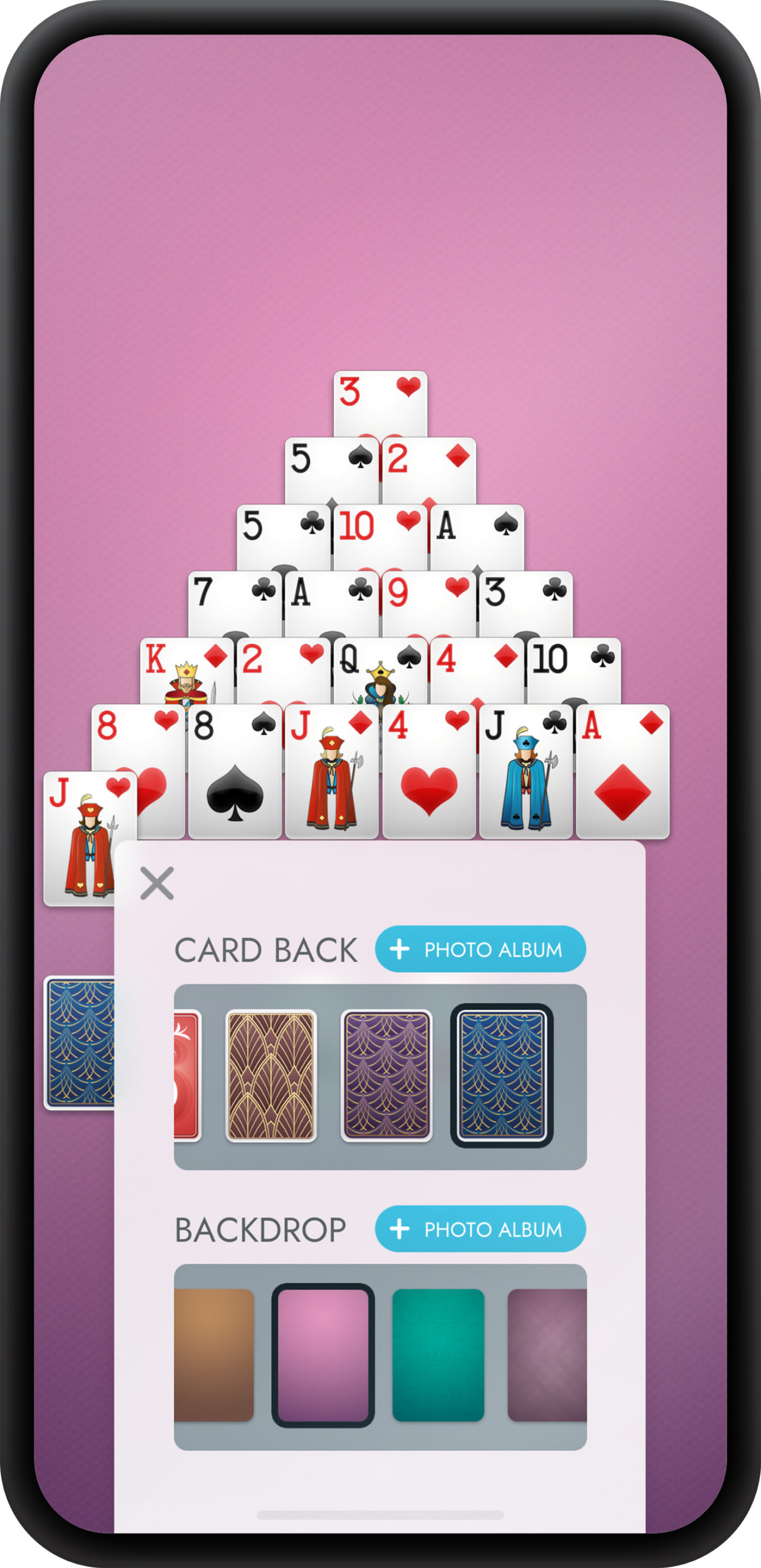Select the brown art-deco card back
Viewport: 761px width, 1568px height.
tap(271, 1076)
